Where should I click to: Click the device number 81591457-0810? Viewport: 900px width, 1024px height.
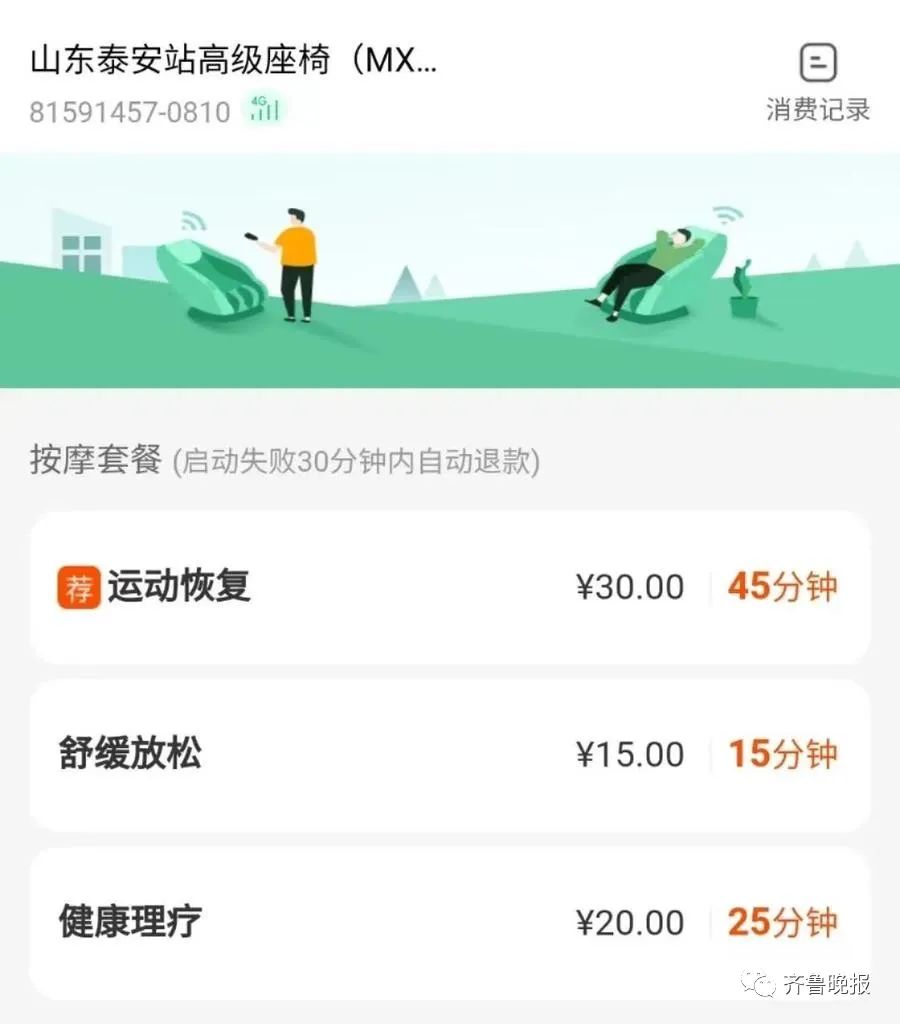(x=125, y=112)
